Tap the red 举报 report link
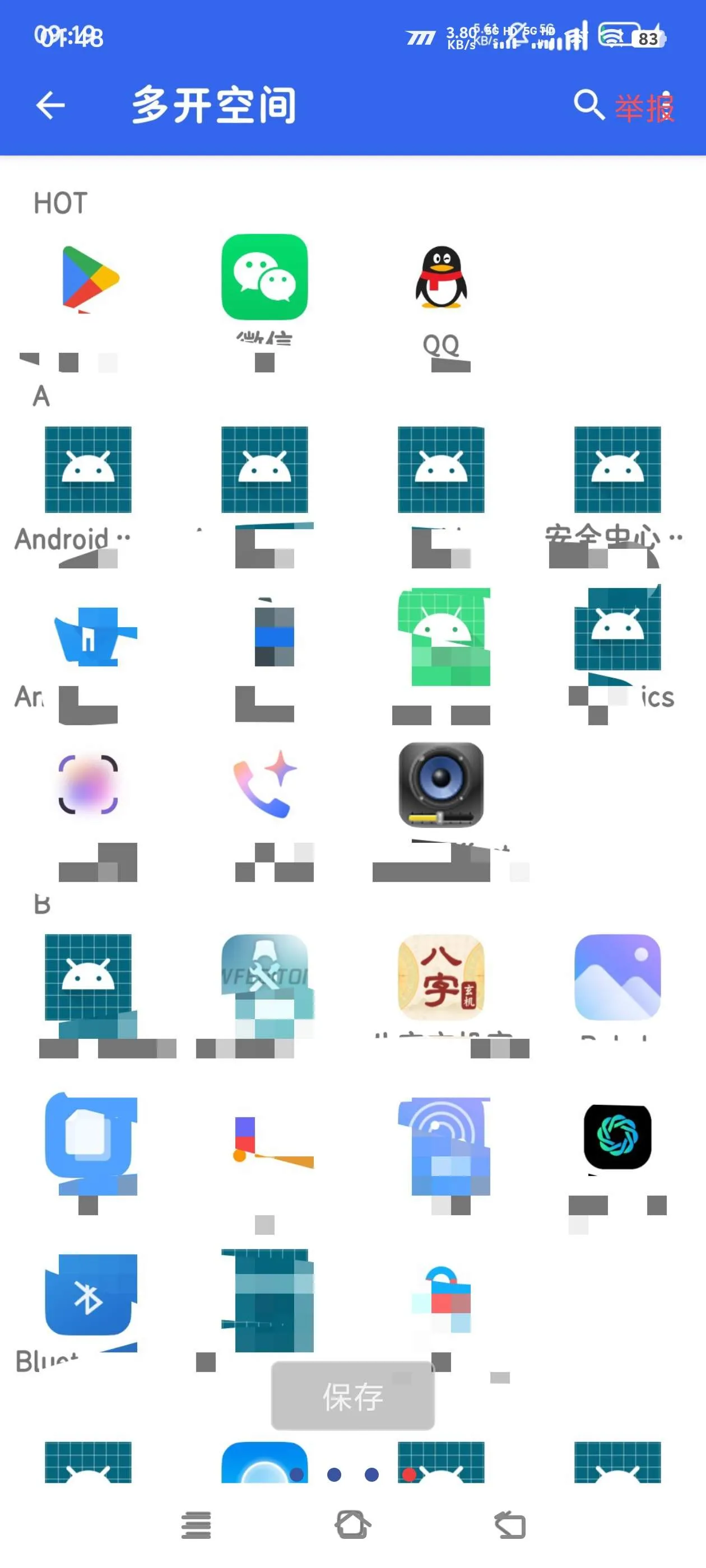 644,108
